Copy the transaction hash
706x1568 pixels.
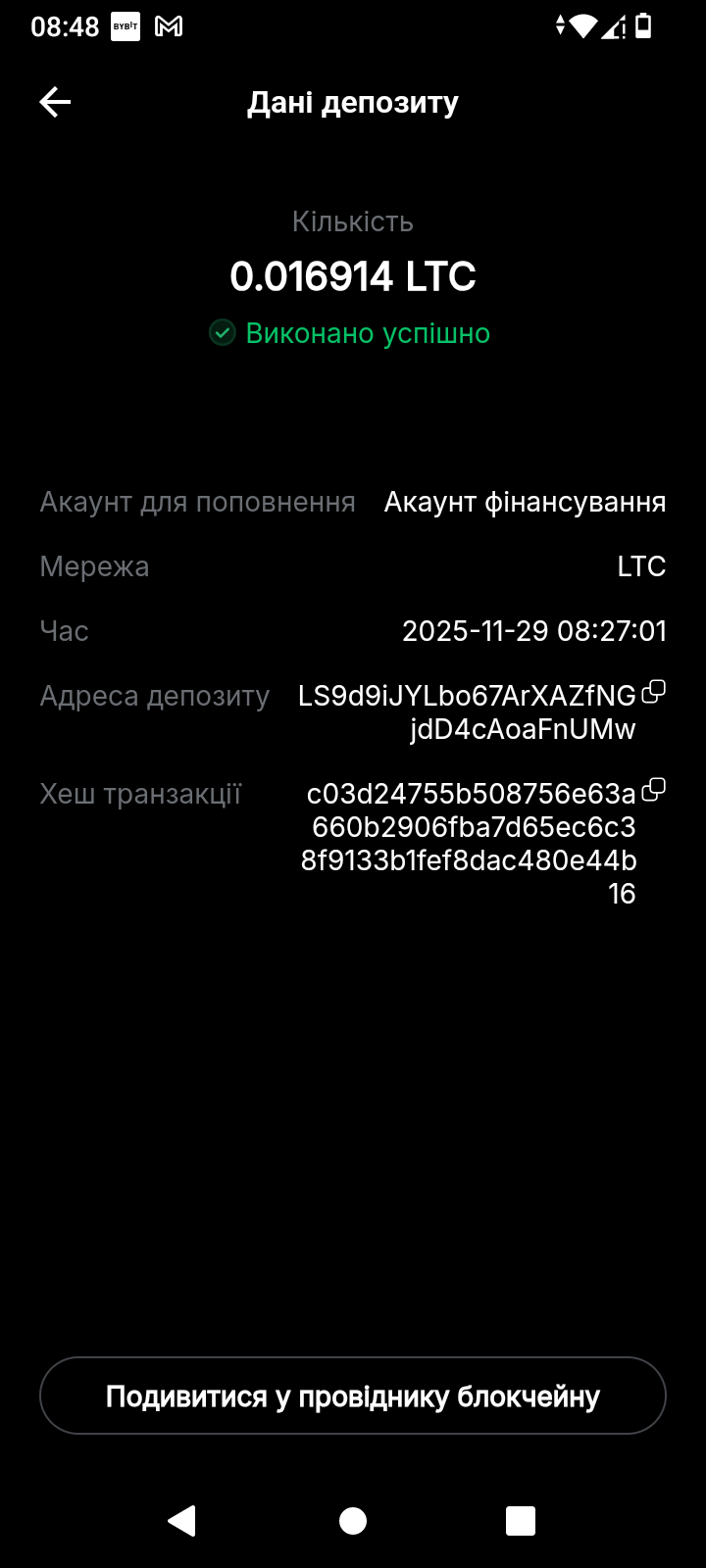point(653,790)
